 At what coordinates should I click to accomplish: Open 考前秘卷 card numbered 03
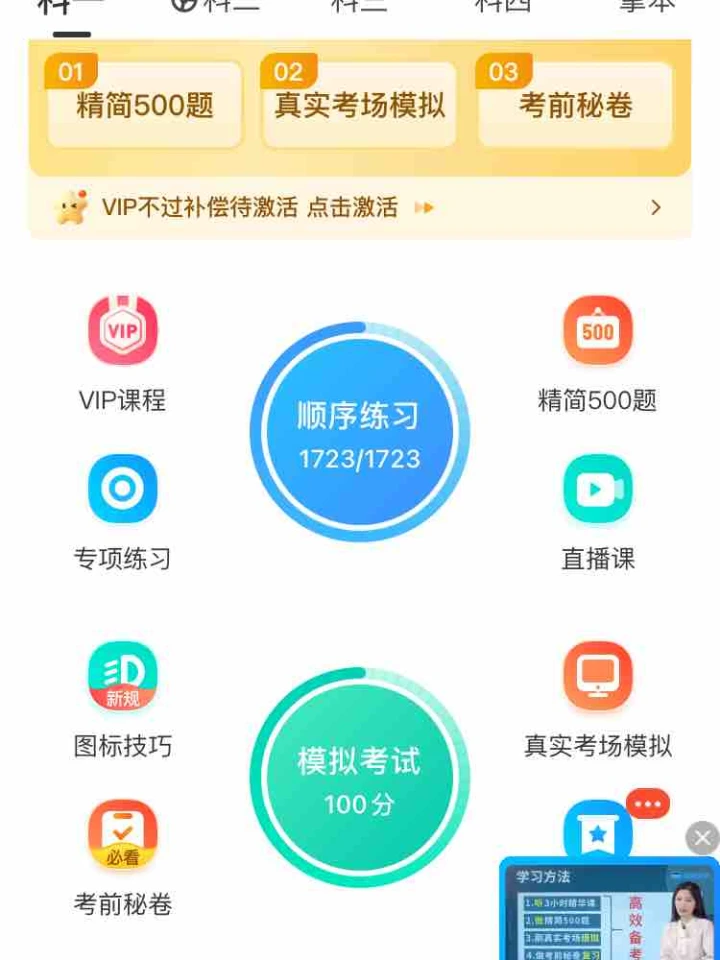[x=575, y=105]
